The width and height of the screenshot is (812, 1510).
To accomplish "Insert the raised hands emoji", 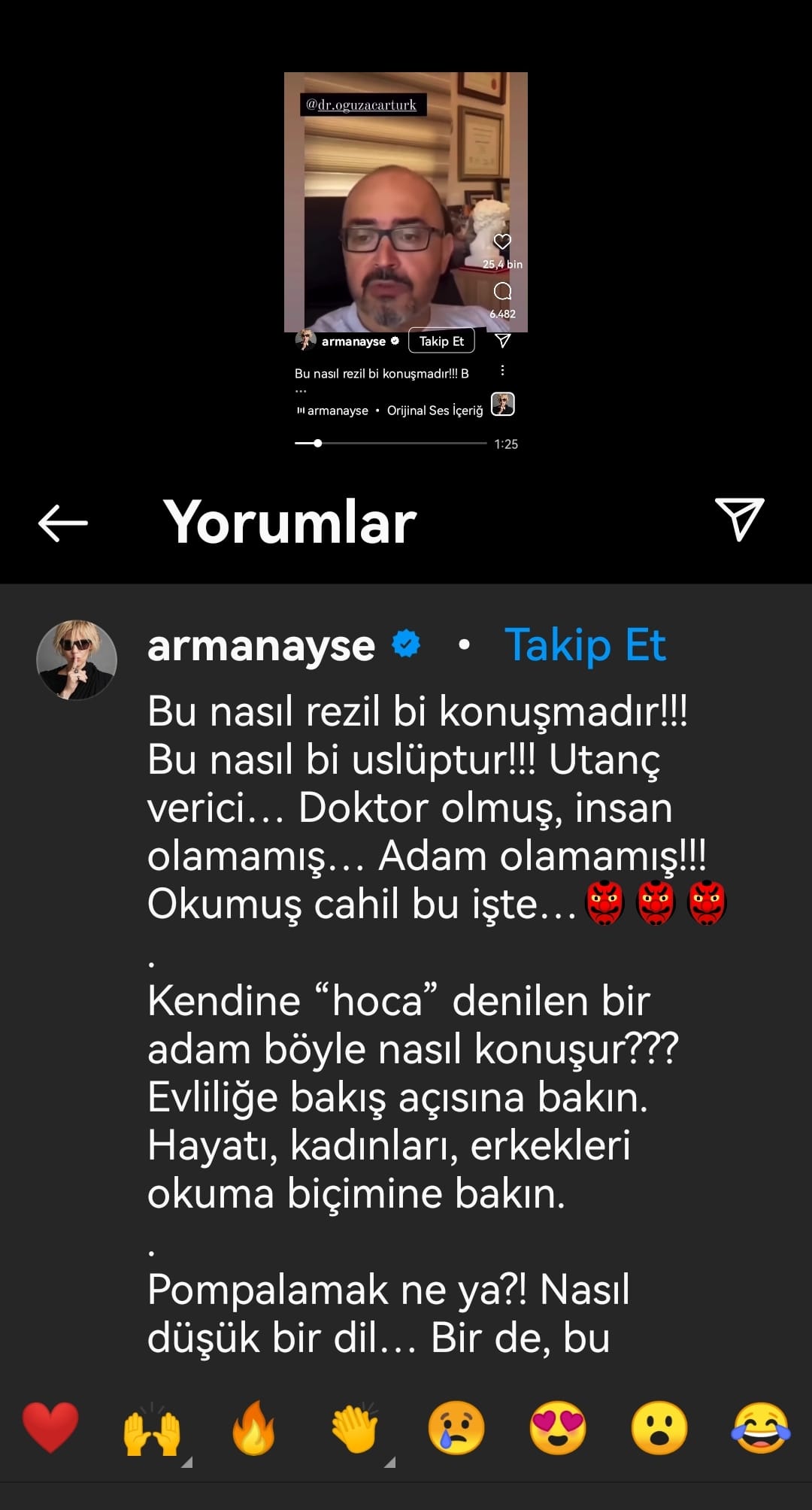I will 152,1427.
